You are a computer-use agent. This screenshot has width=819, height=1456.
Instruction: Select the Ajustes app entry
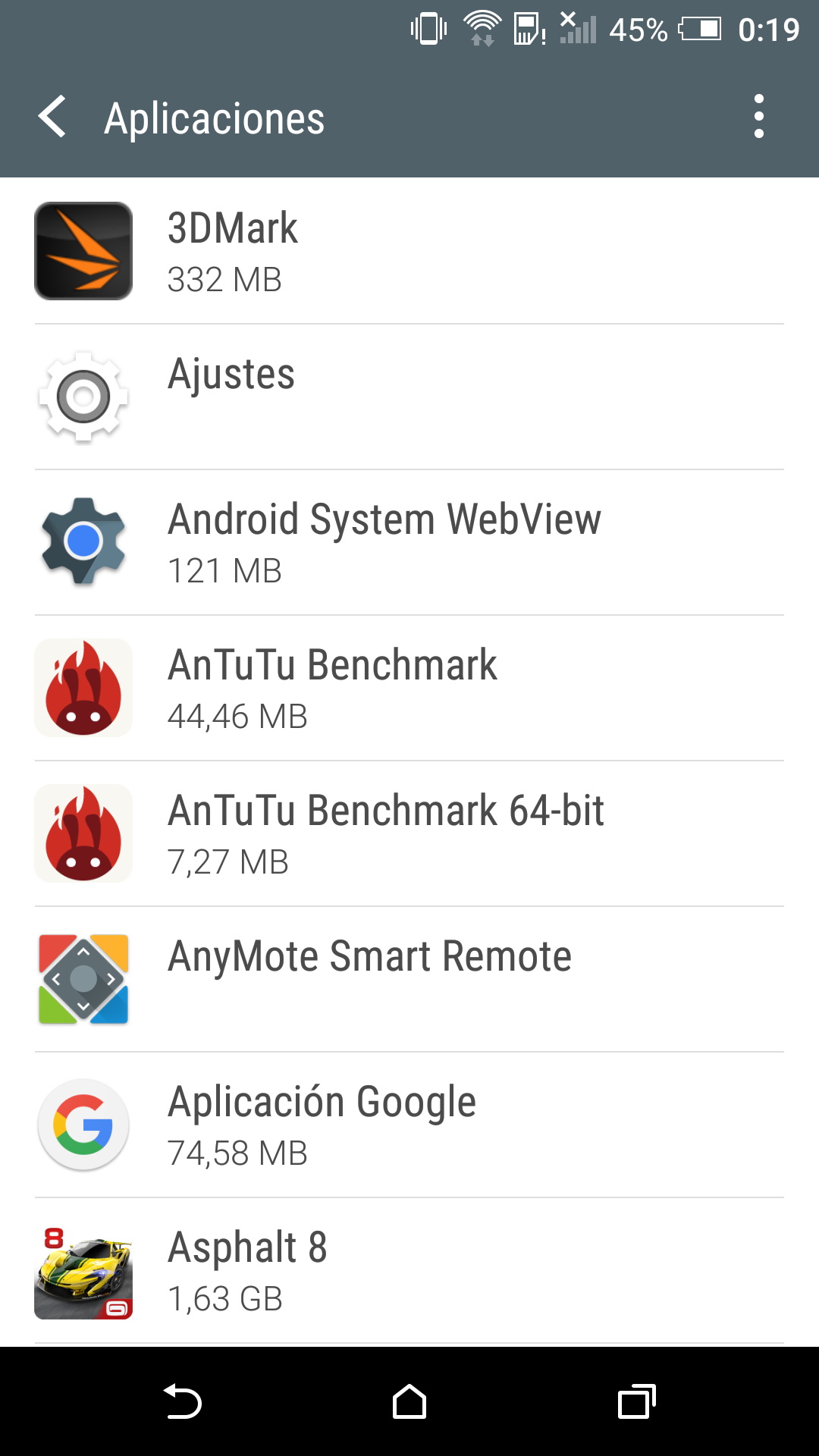[409, 397]
